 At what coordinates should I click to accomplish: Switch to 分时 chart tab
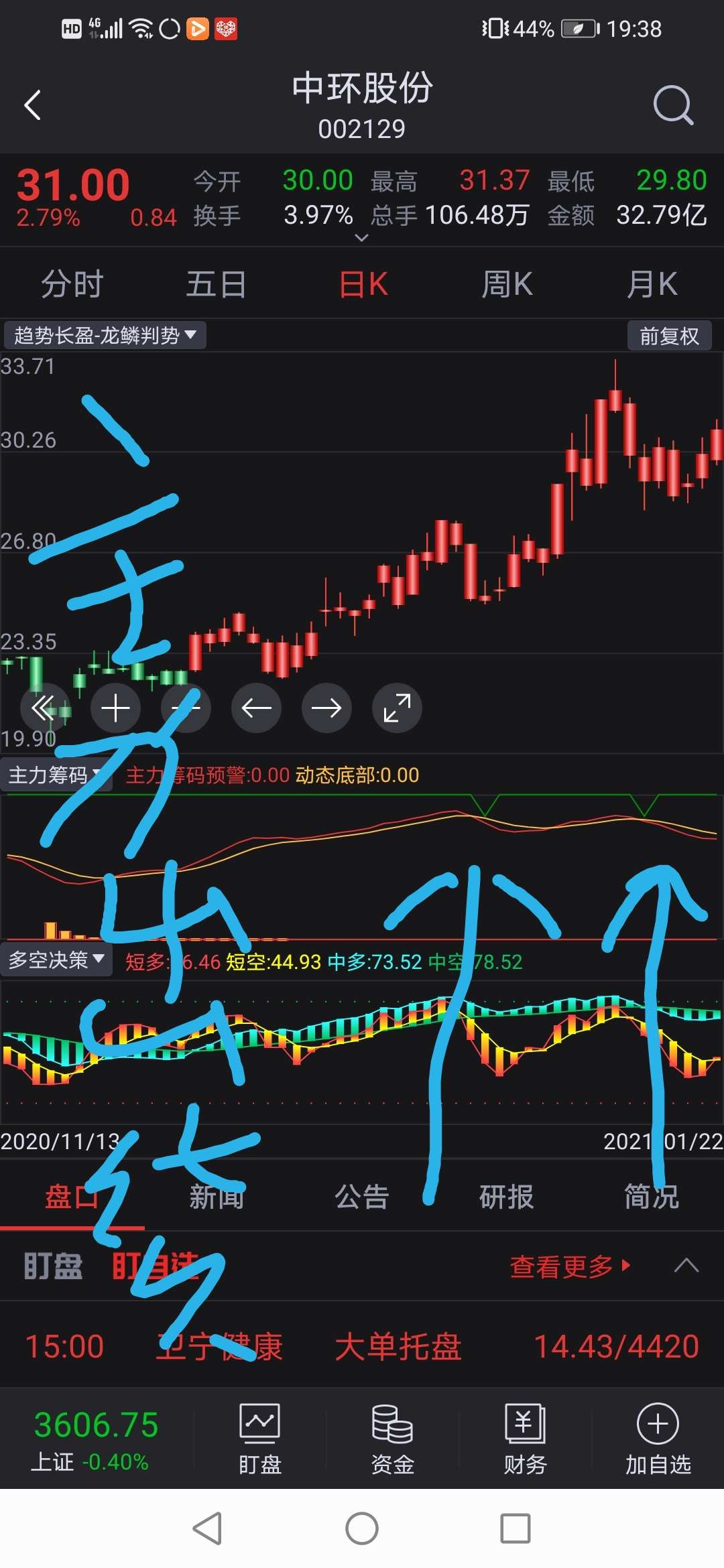72,284
